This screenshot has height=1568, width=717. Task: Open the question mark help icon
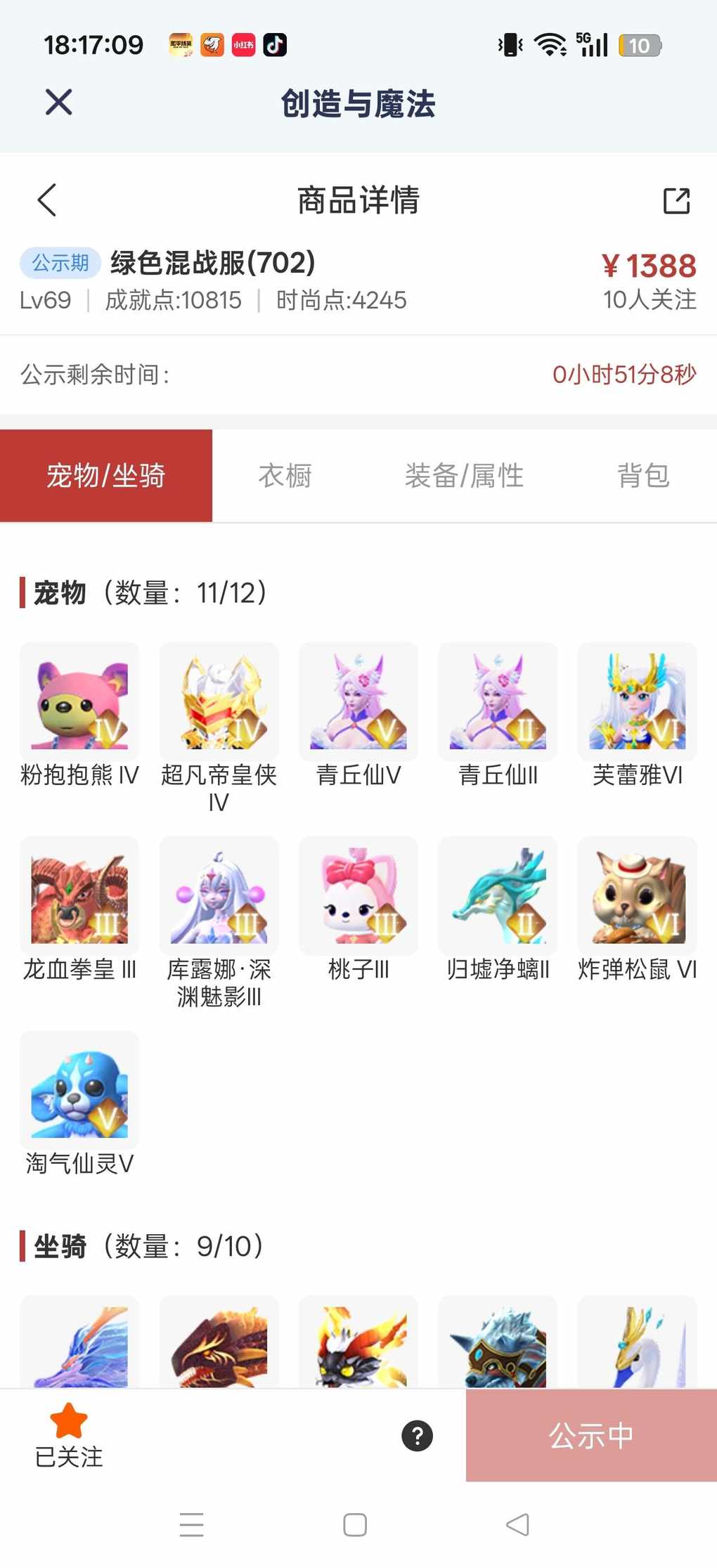[x=417, y=1435]
